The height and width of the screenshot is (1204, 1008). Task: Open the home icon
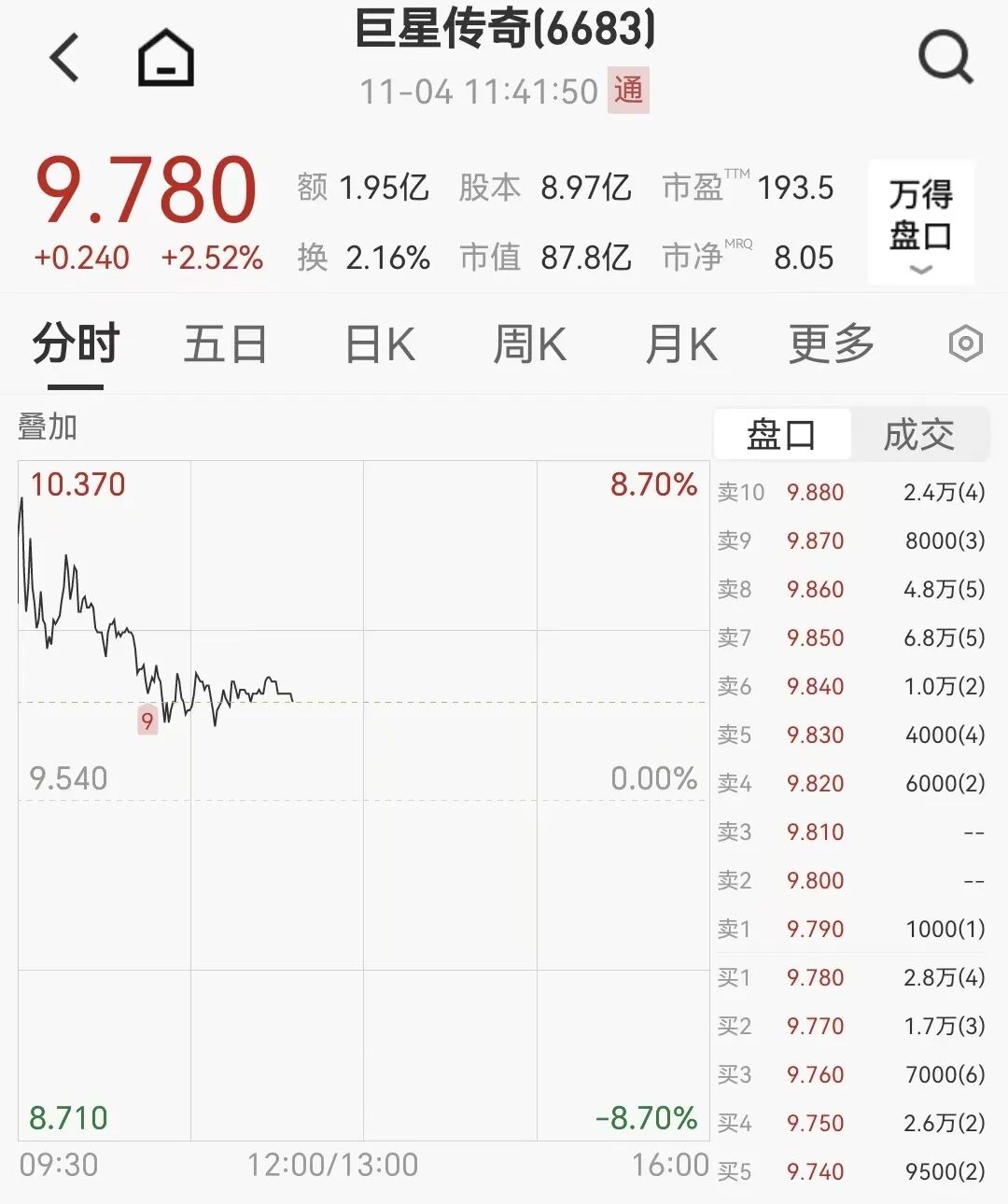click(x=166, y=58)
